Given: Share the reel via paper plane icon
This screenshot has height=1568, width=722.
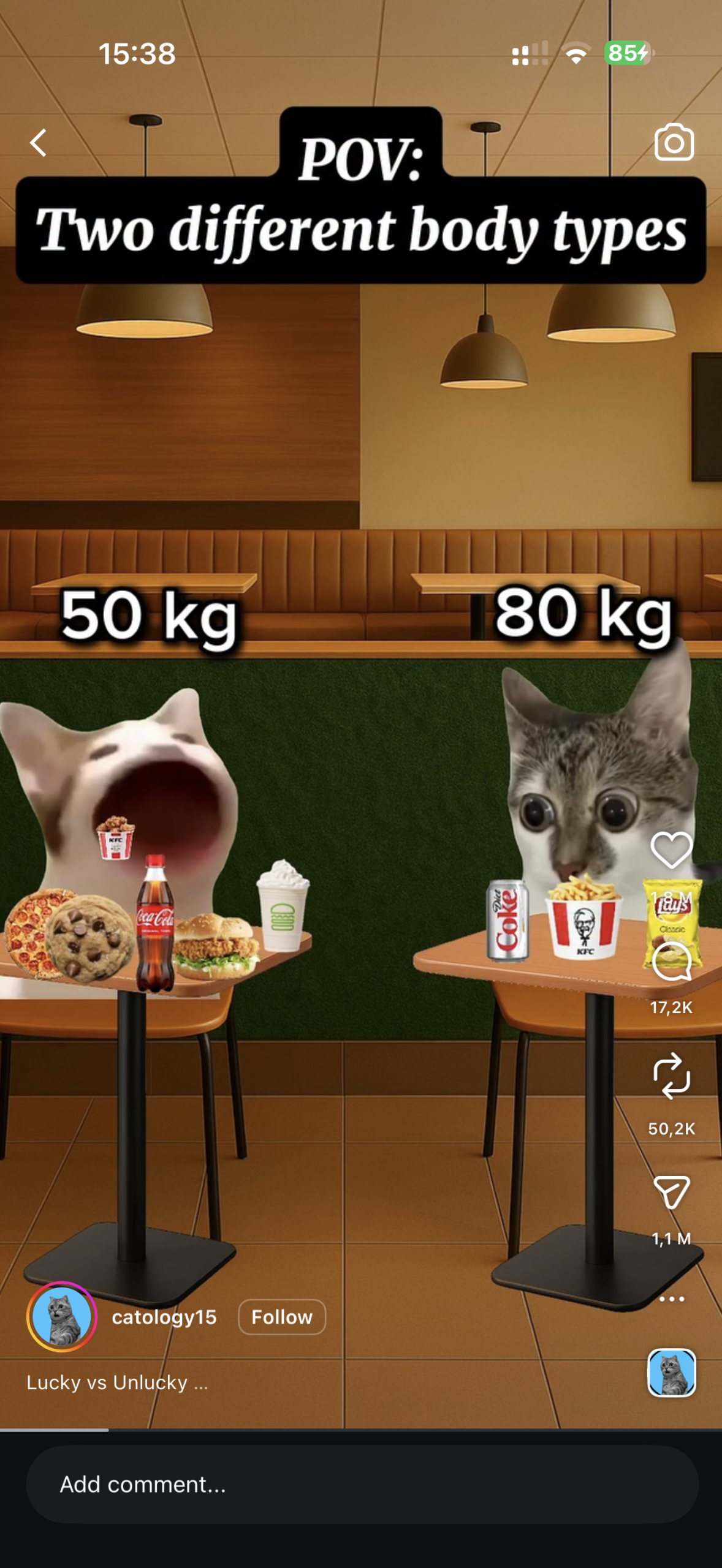Looking at the screenshot, I should [672, 1192].
